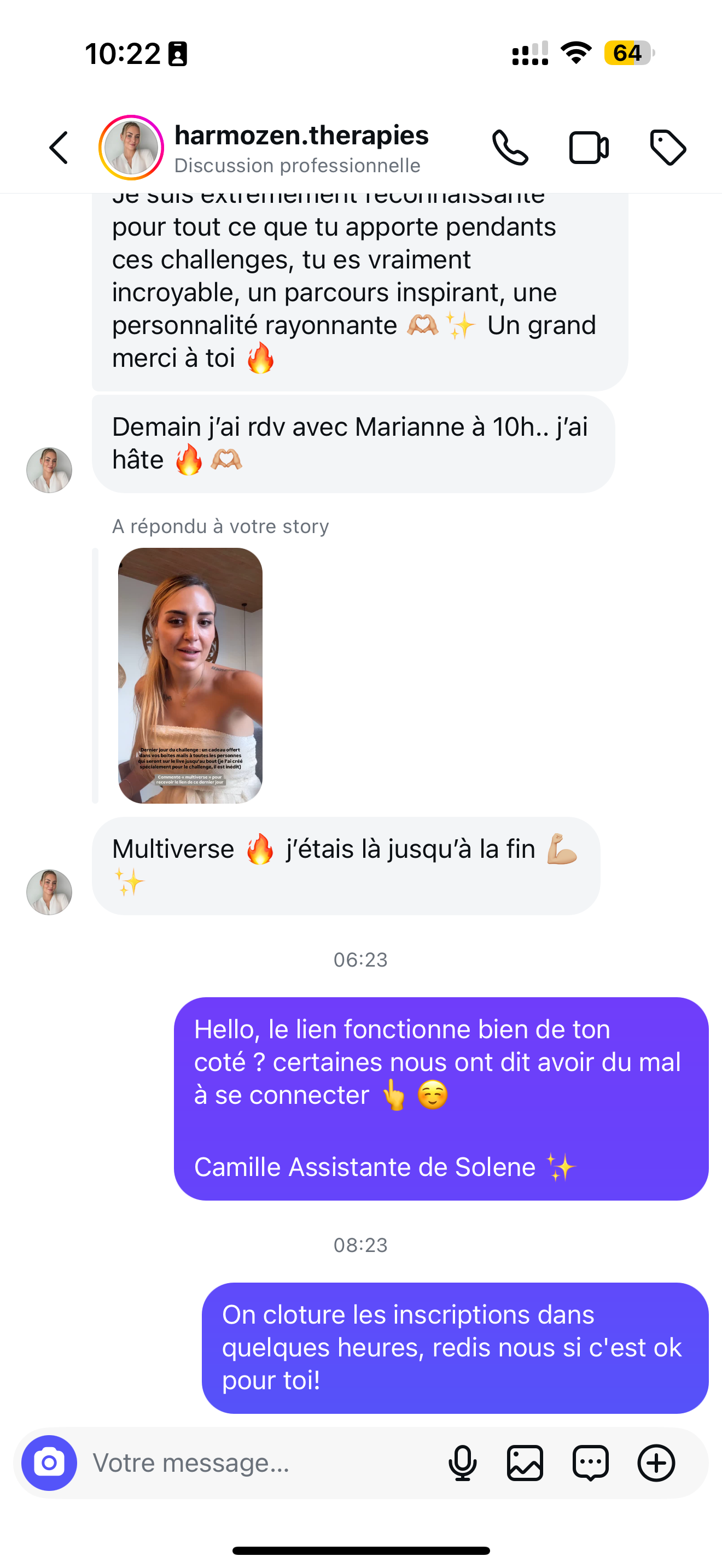Open harmozen.therapies conversation details
722x1568 pixels.
[x=301, y=148]
